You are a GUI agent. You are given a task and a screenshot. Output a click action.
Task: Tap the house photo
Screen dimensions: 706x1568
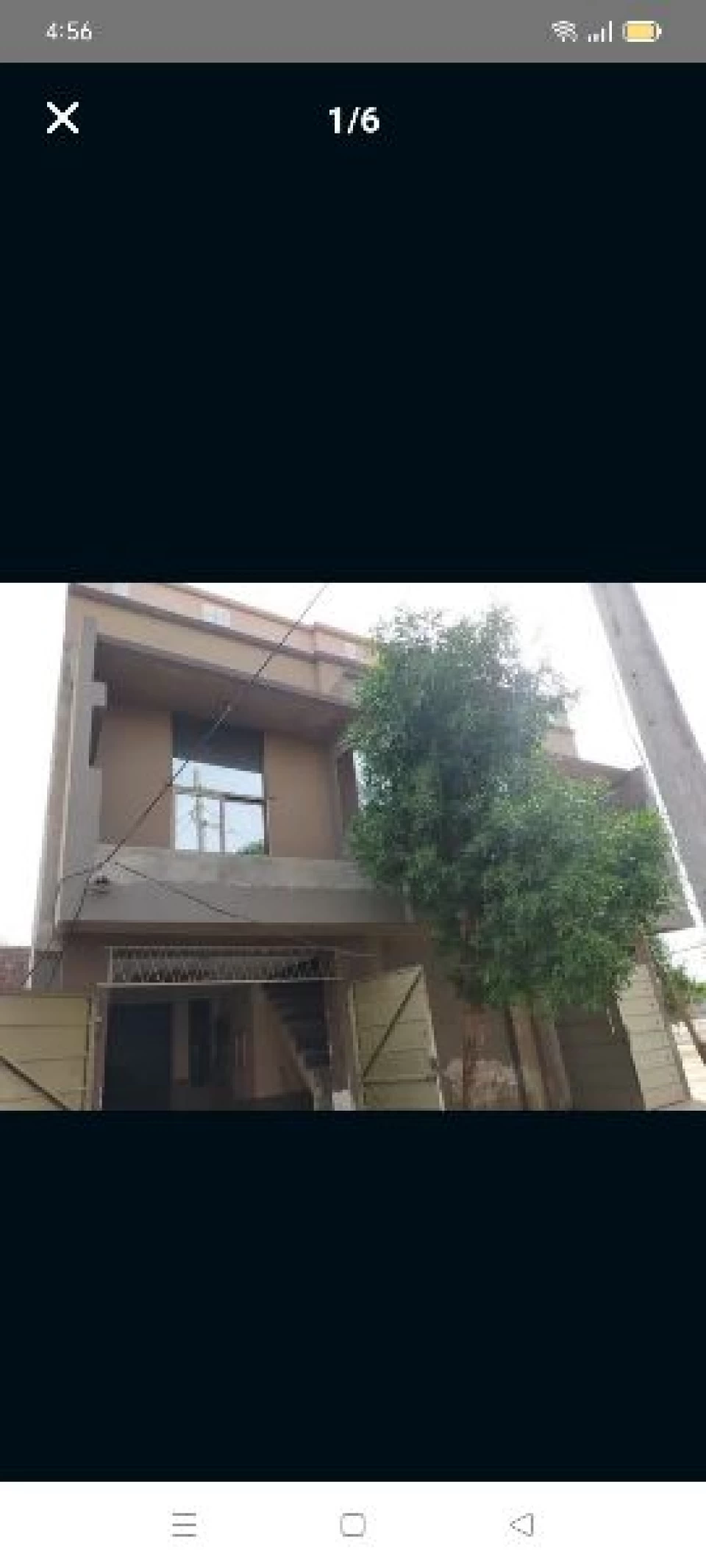tap(353, 846)
